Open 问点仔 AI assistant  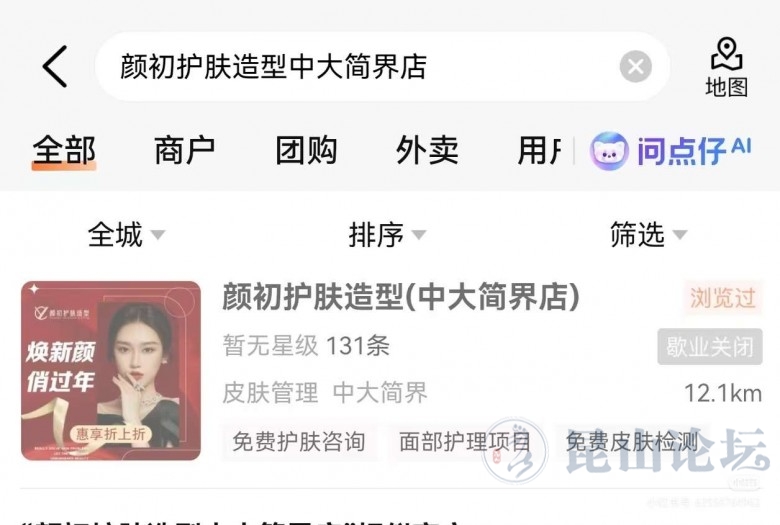pos(670,151)
